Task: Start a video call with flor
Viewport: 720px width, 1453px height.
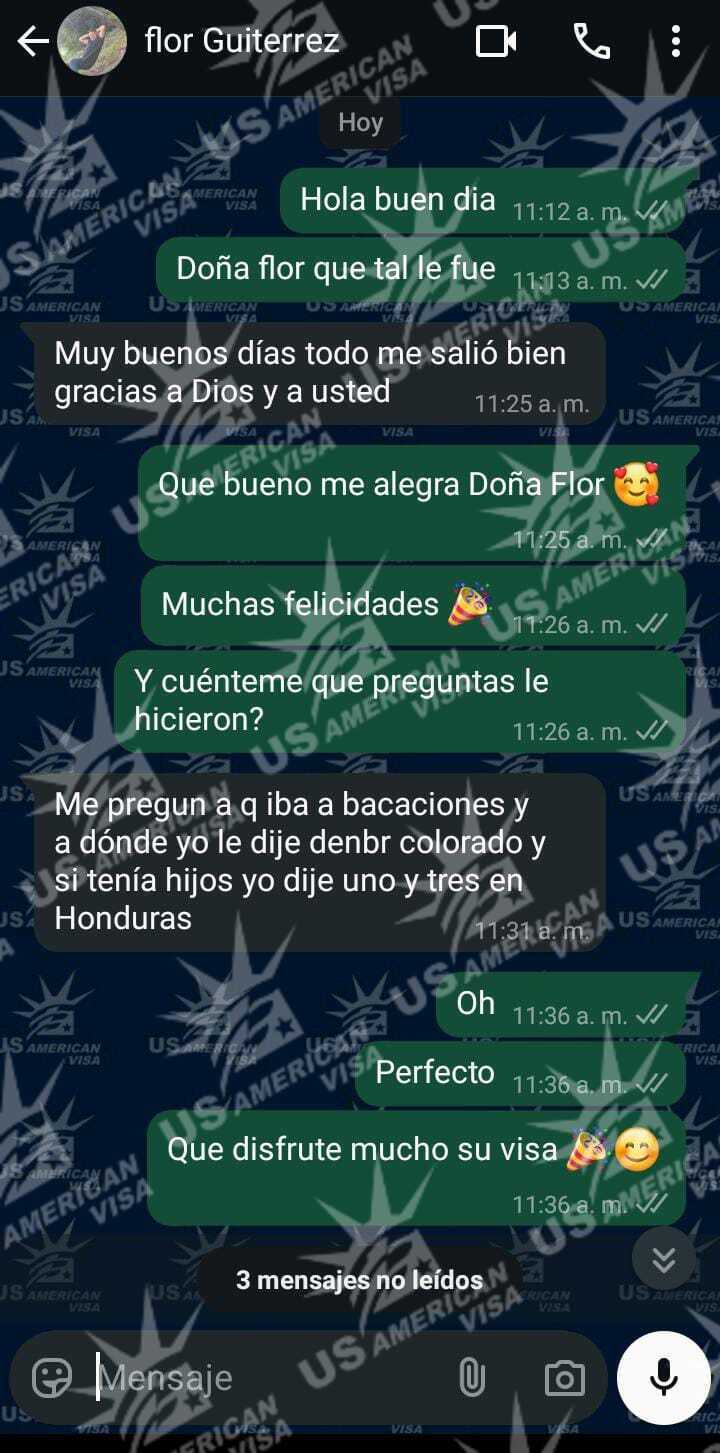Action: pos(496,42)
